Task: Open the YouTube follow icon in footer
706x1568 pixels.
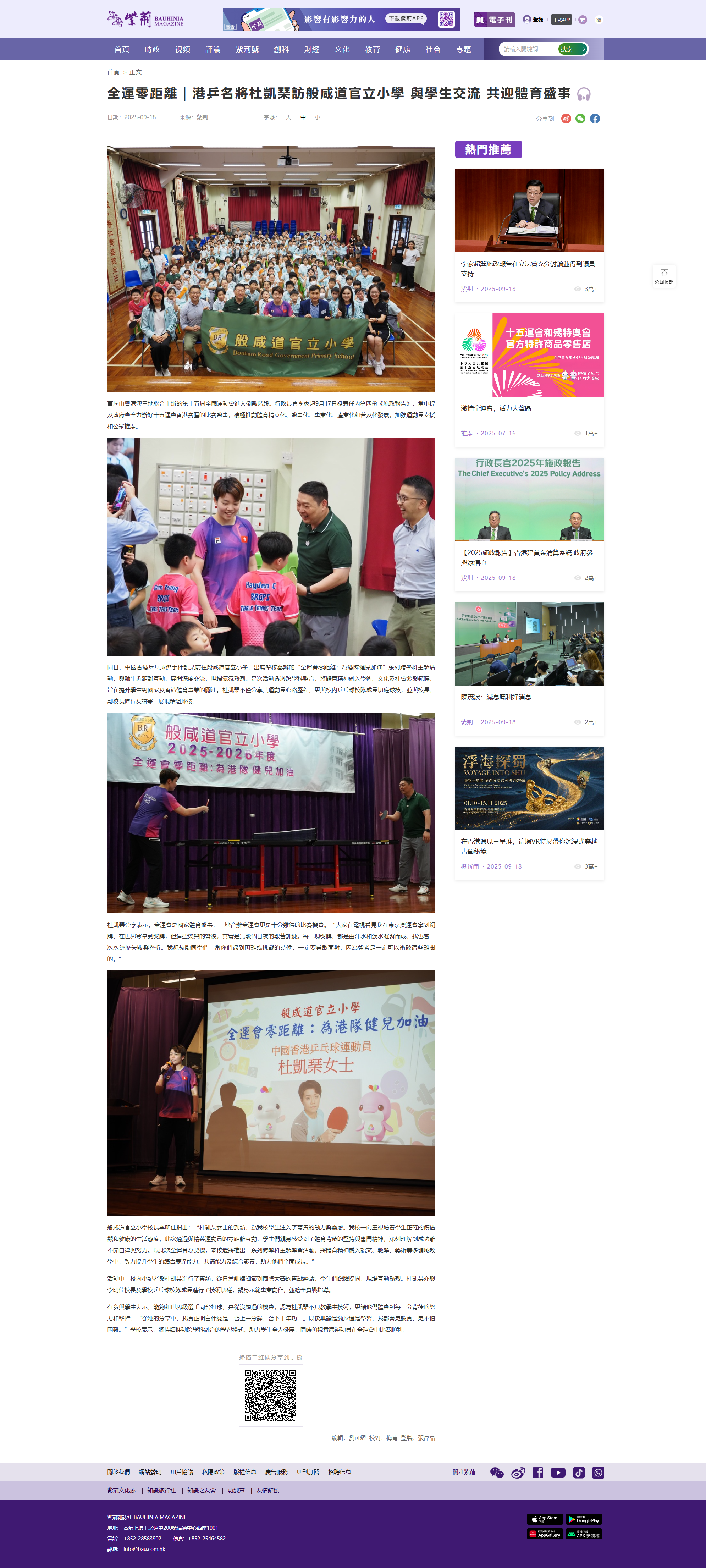Action: [x=557, y=1473]
